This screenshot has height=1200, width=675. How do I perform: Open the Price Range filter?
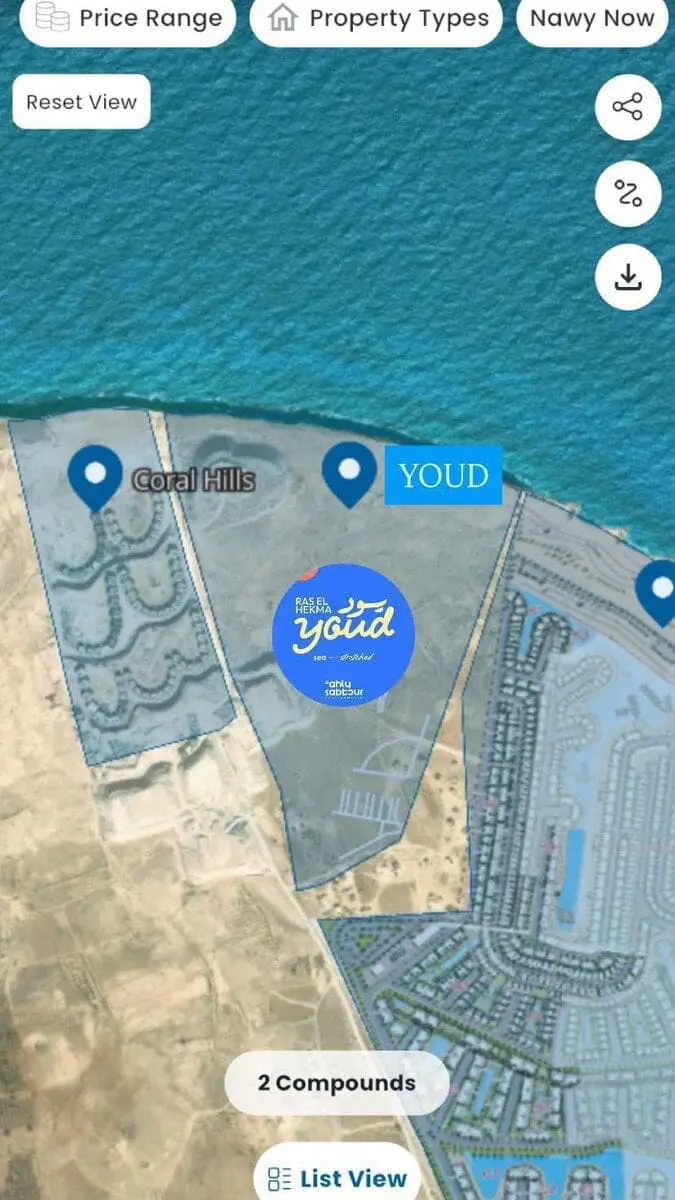tap(127, 19)
